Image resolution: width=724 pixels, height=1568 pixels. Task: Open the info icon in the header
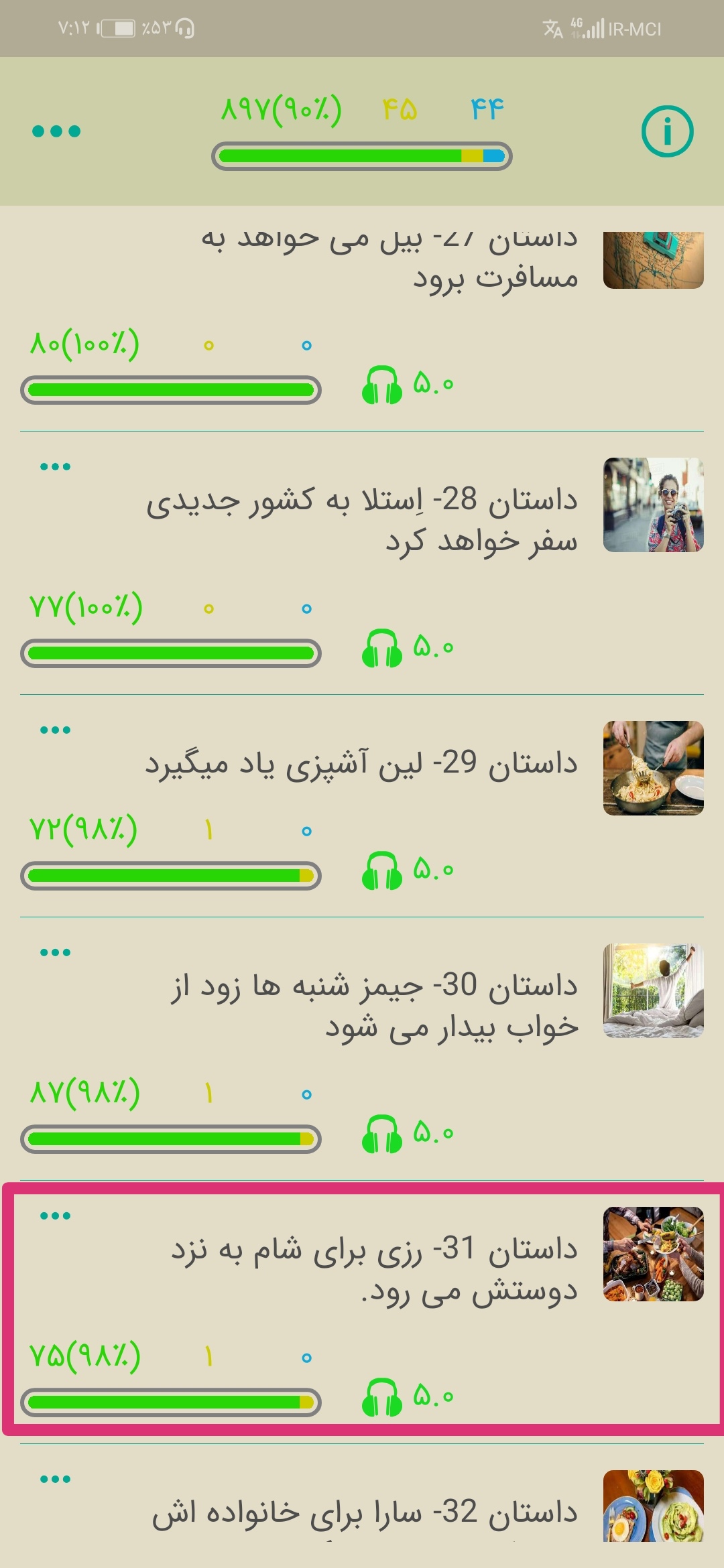(667, 131)
